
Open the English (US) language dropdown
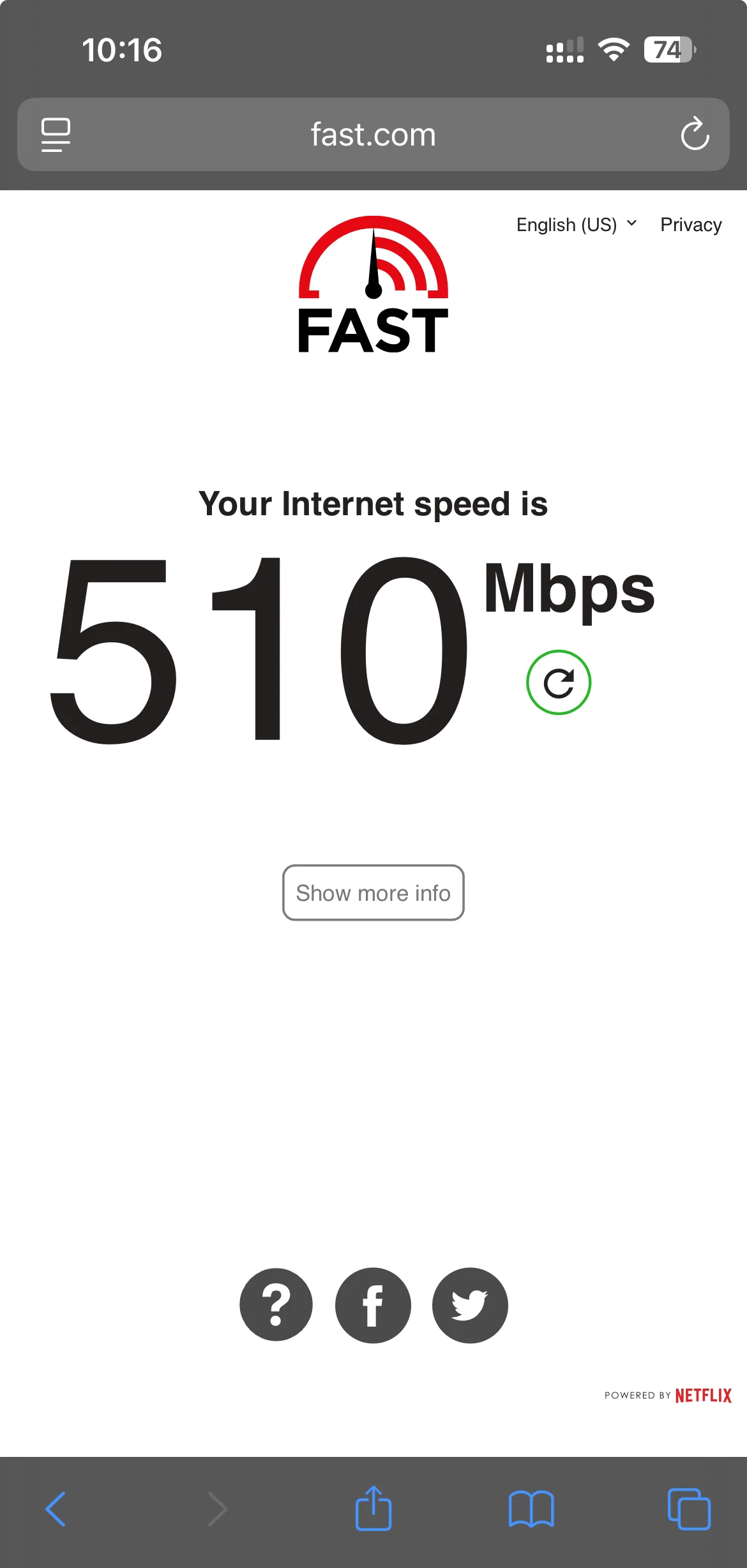pyautogui.click(x=576, y=225)
